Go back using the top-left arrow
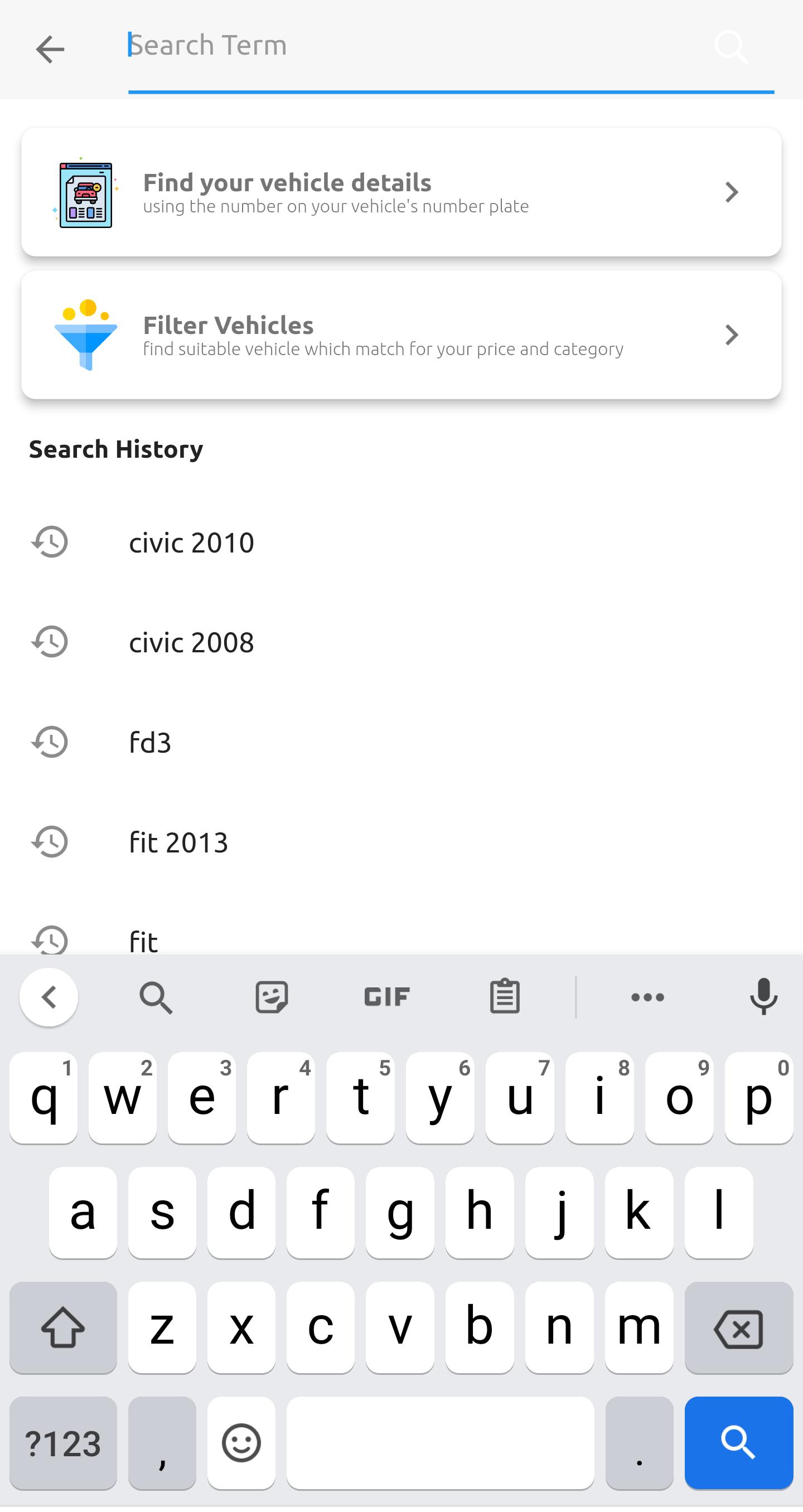803x1512 pixels. pyautogui.click(x=50, y=49)
